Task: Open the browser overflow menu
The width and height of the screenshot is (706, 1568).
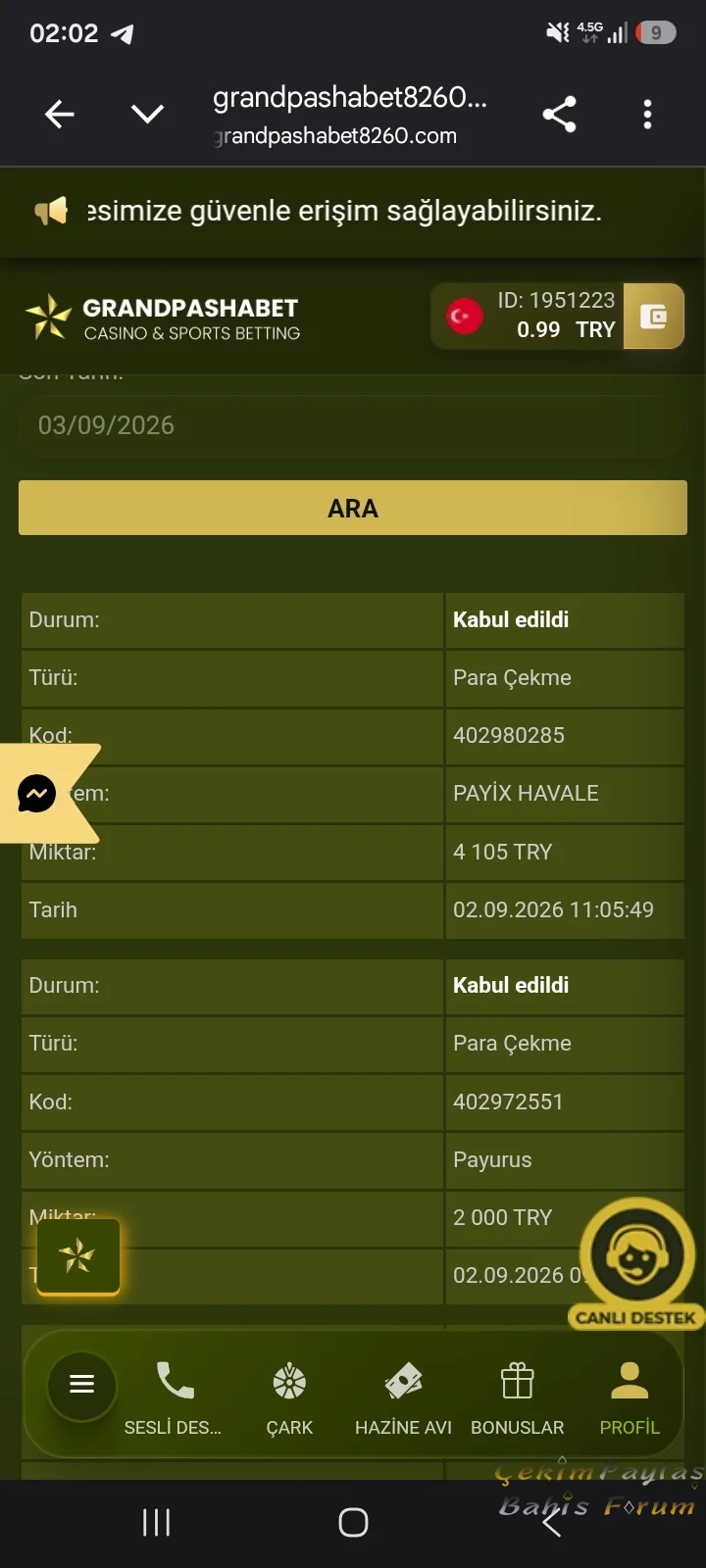Action: 647,115
